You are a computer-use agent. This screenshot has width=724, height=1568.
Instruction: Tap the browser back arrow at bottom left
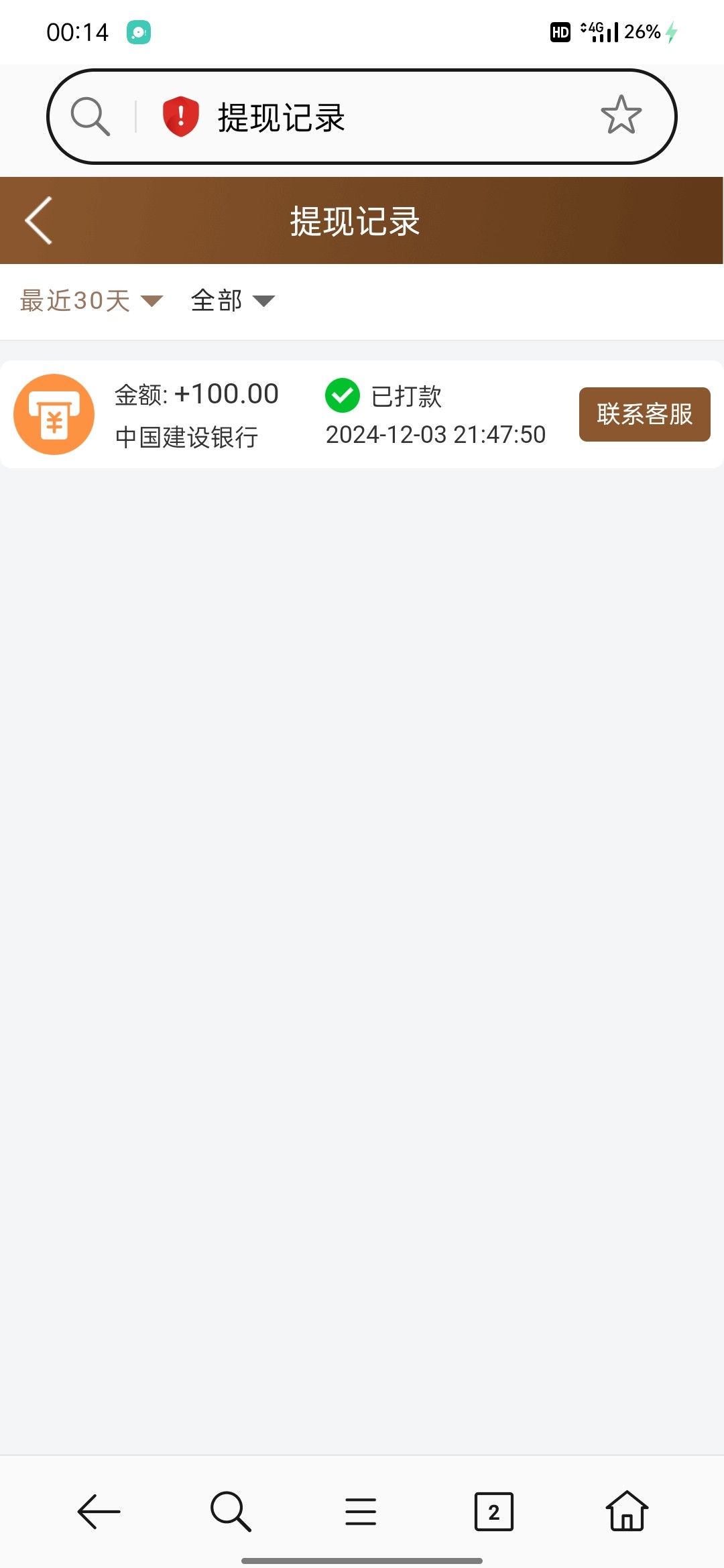coord(97,1512)
